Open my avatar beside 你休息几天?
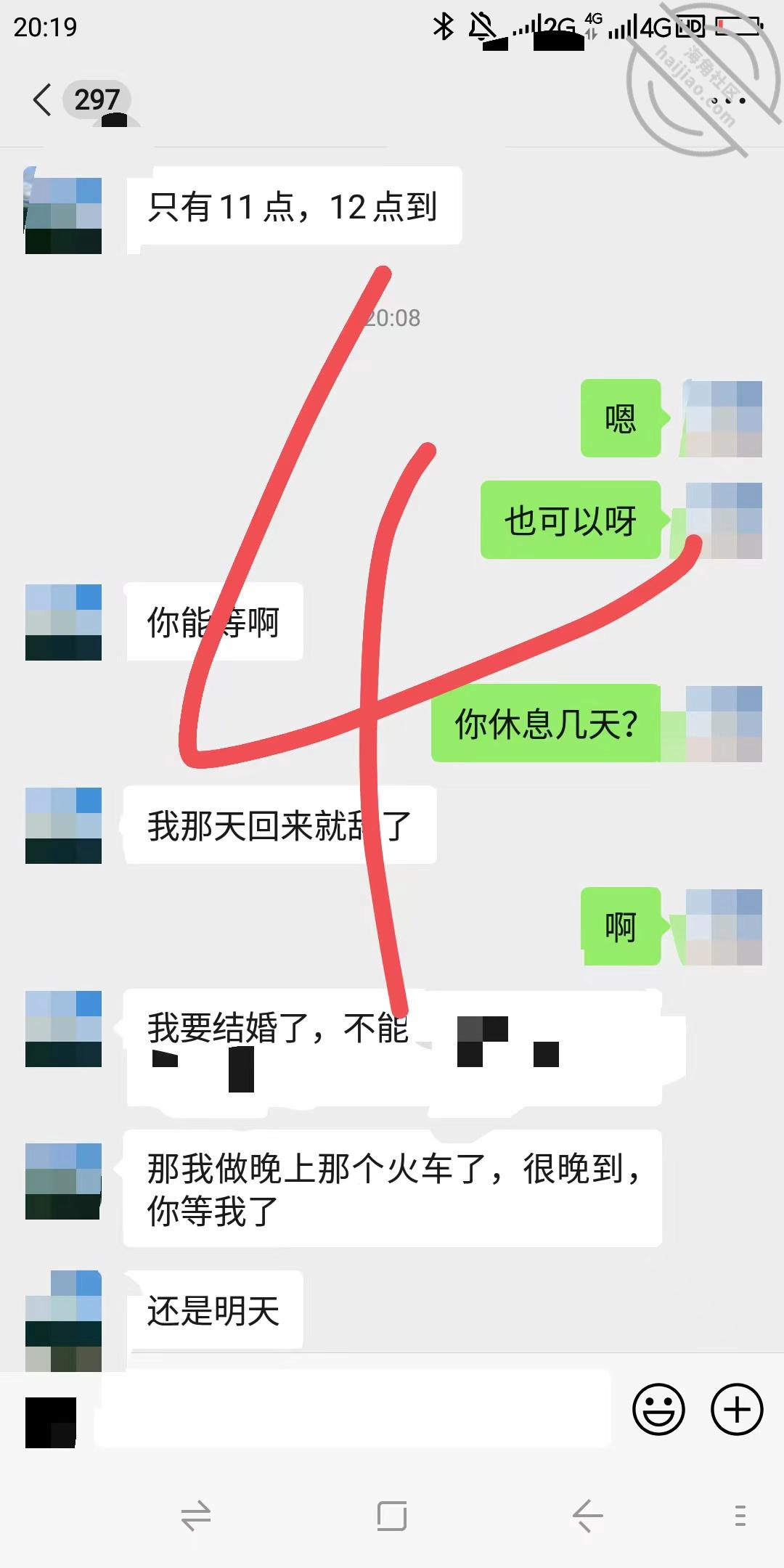The width and height of the screenshot is (784, 1568). [724, 724]
